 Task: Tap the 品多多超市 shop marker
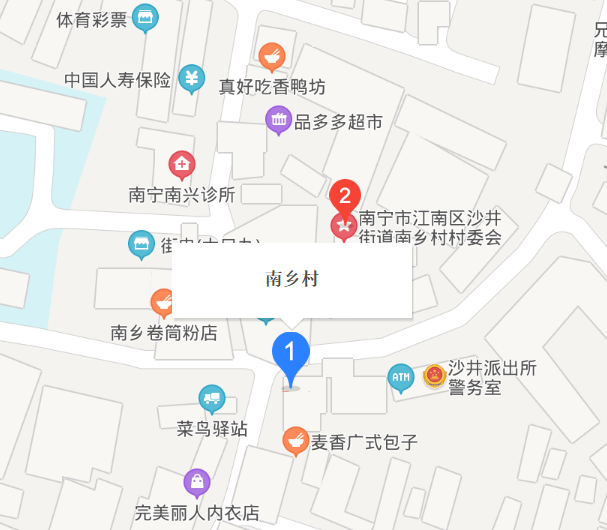[278, 121]
